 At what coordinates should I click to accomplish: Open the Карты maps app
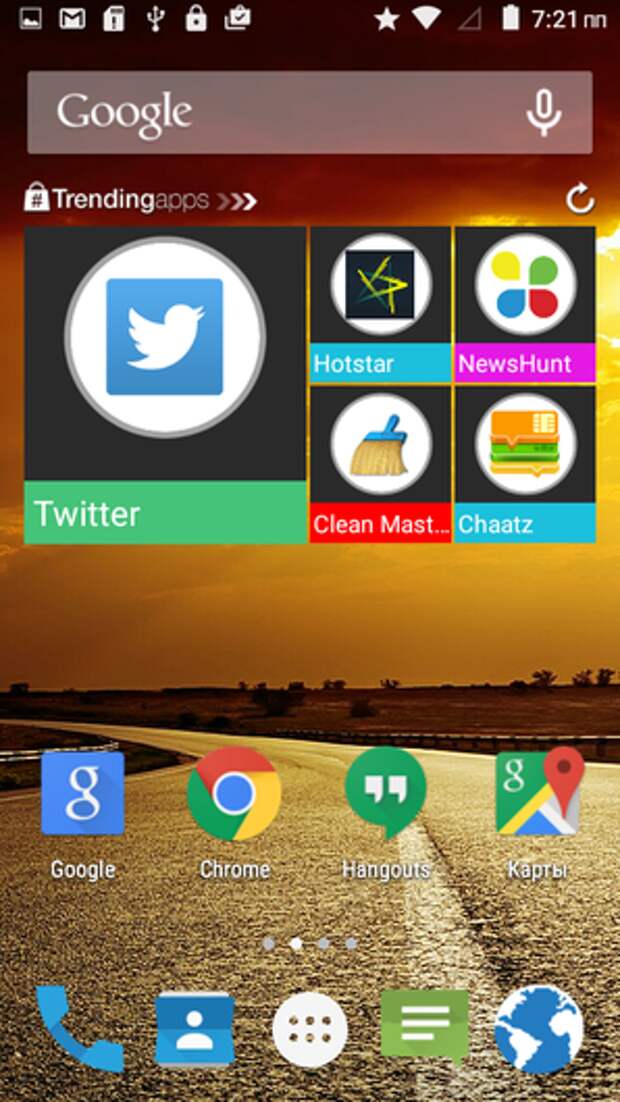(538, 810)
